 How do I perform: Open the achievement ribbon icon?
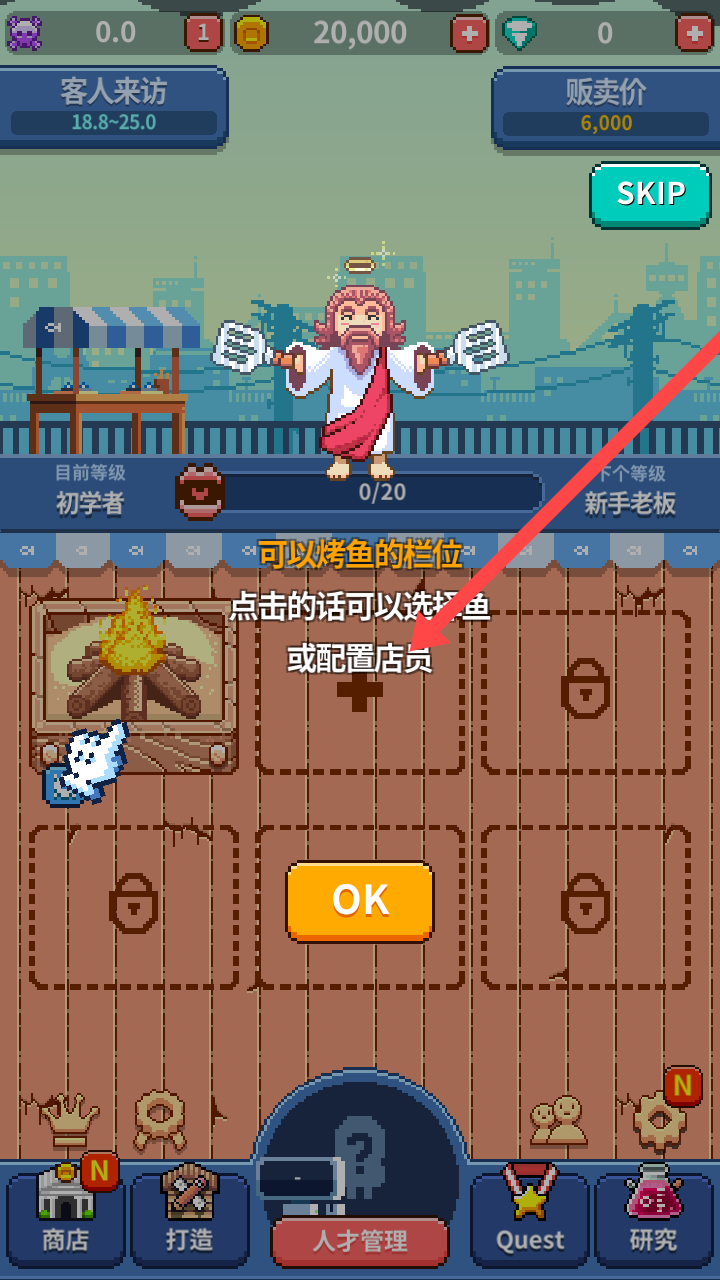click(159, 1119)
